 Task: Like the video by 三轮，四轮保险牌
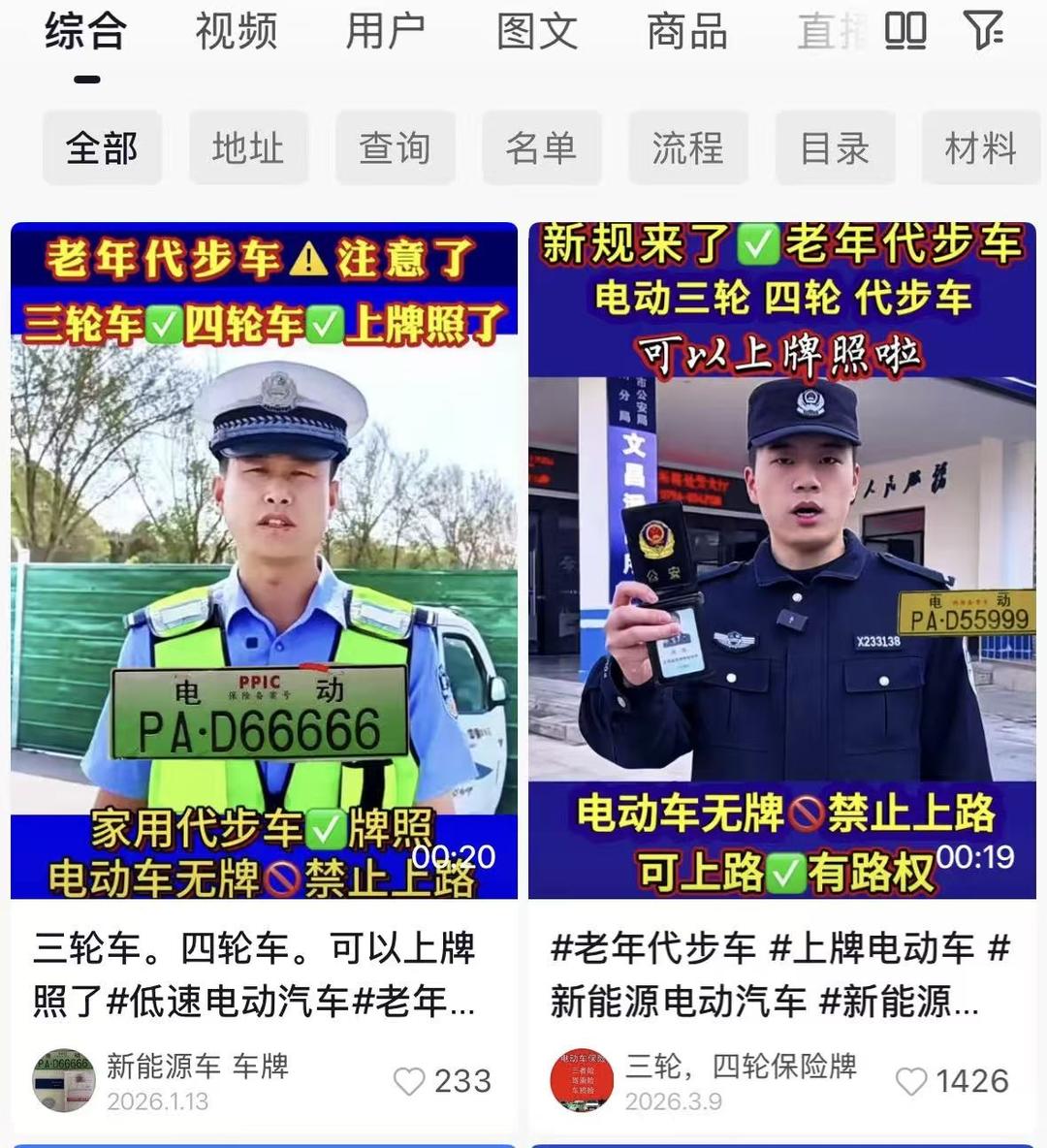pos(910,1081)
